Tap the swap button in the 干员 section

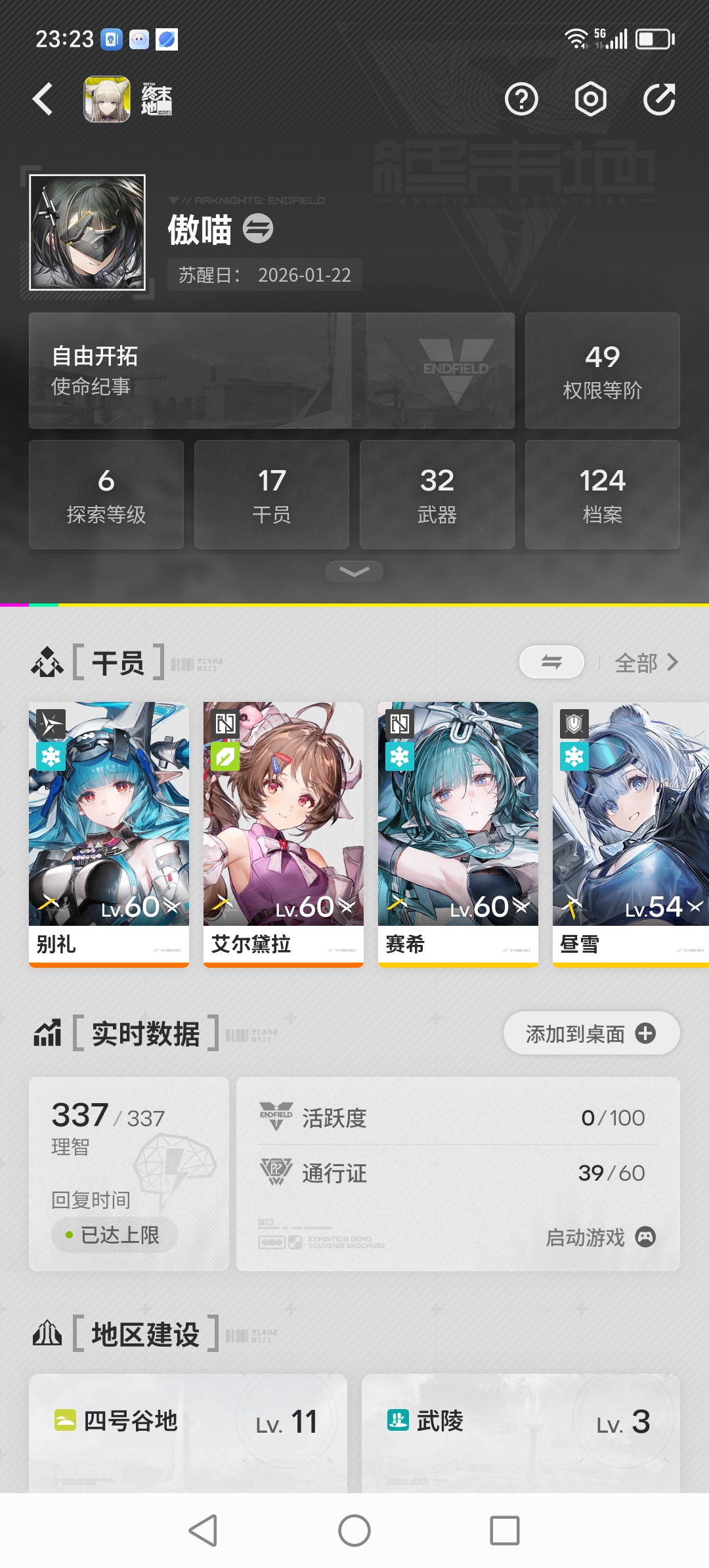click(x=552, y=662)
